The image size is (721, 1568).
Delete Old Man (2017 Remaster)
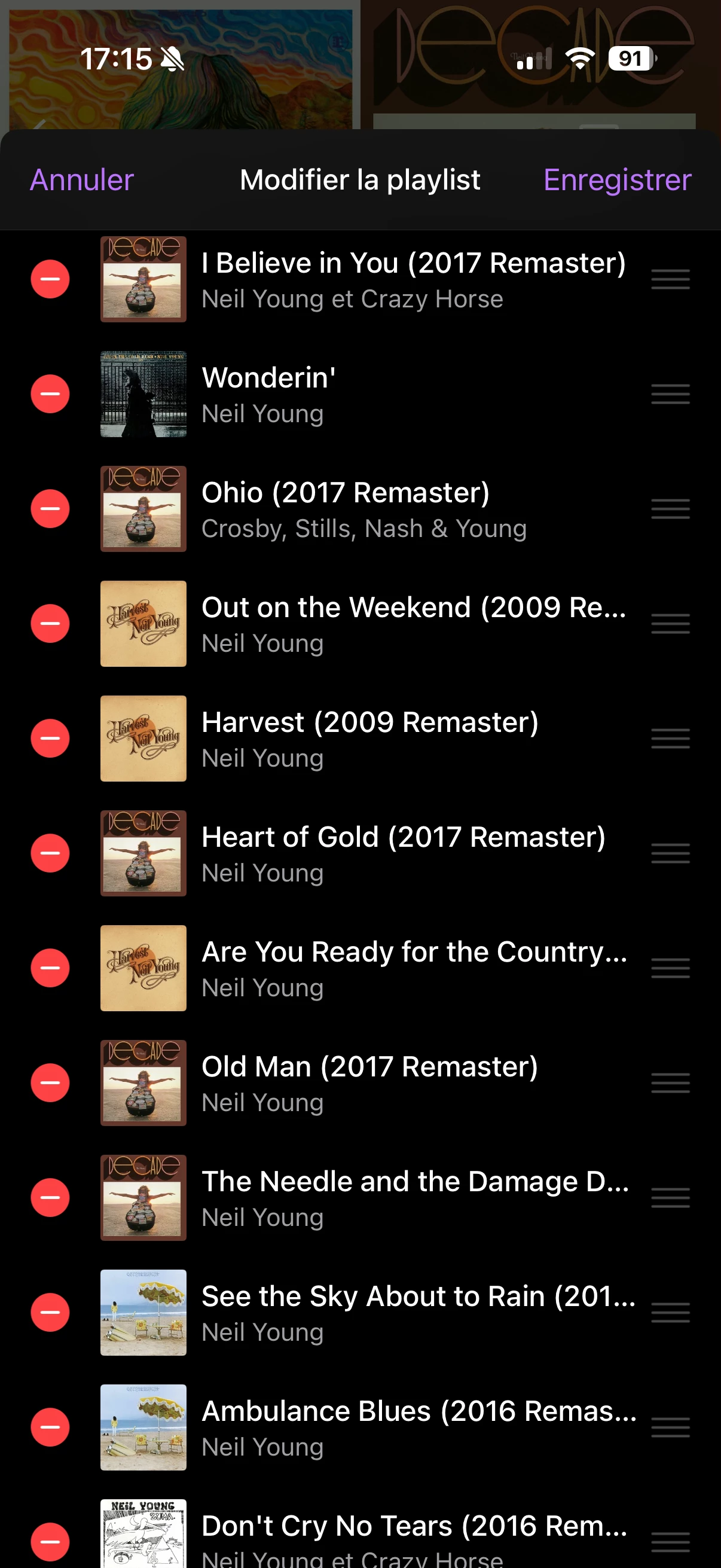click(50, 1083)
